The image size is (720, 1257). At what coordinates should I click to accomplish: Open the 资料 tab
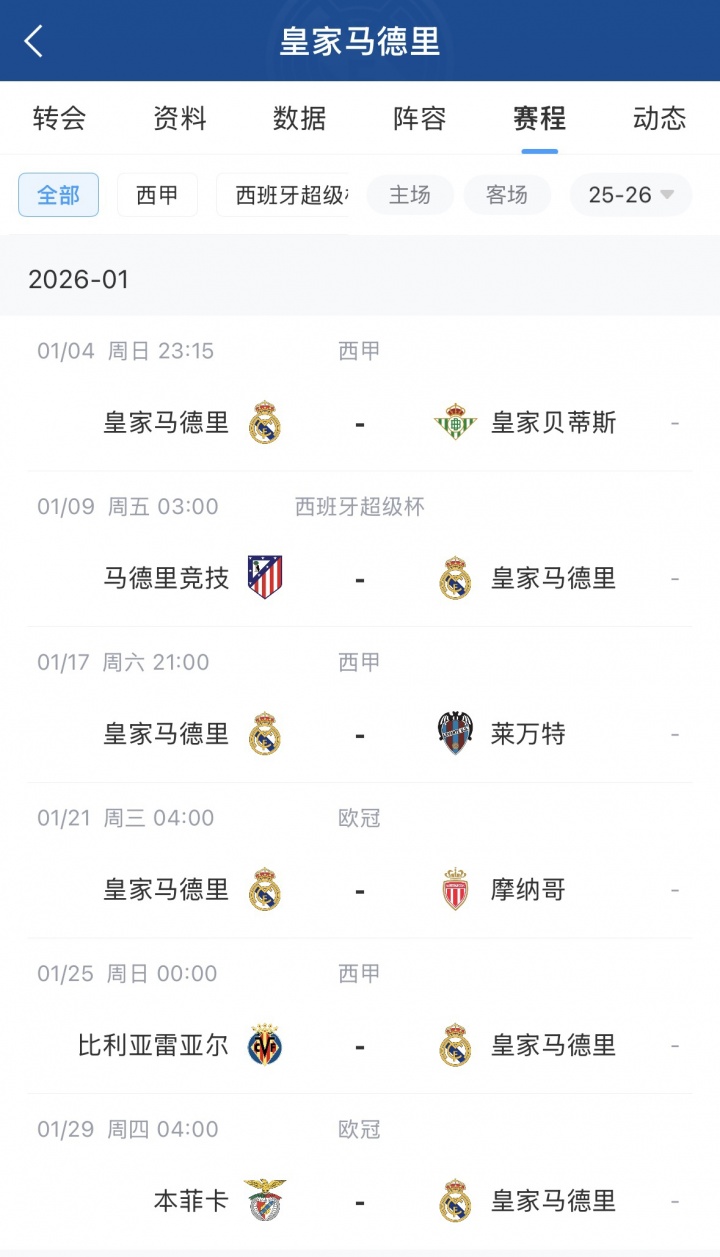coord(180,119)
